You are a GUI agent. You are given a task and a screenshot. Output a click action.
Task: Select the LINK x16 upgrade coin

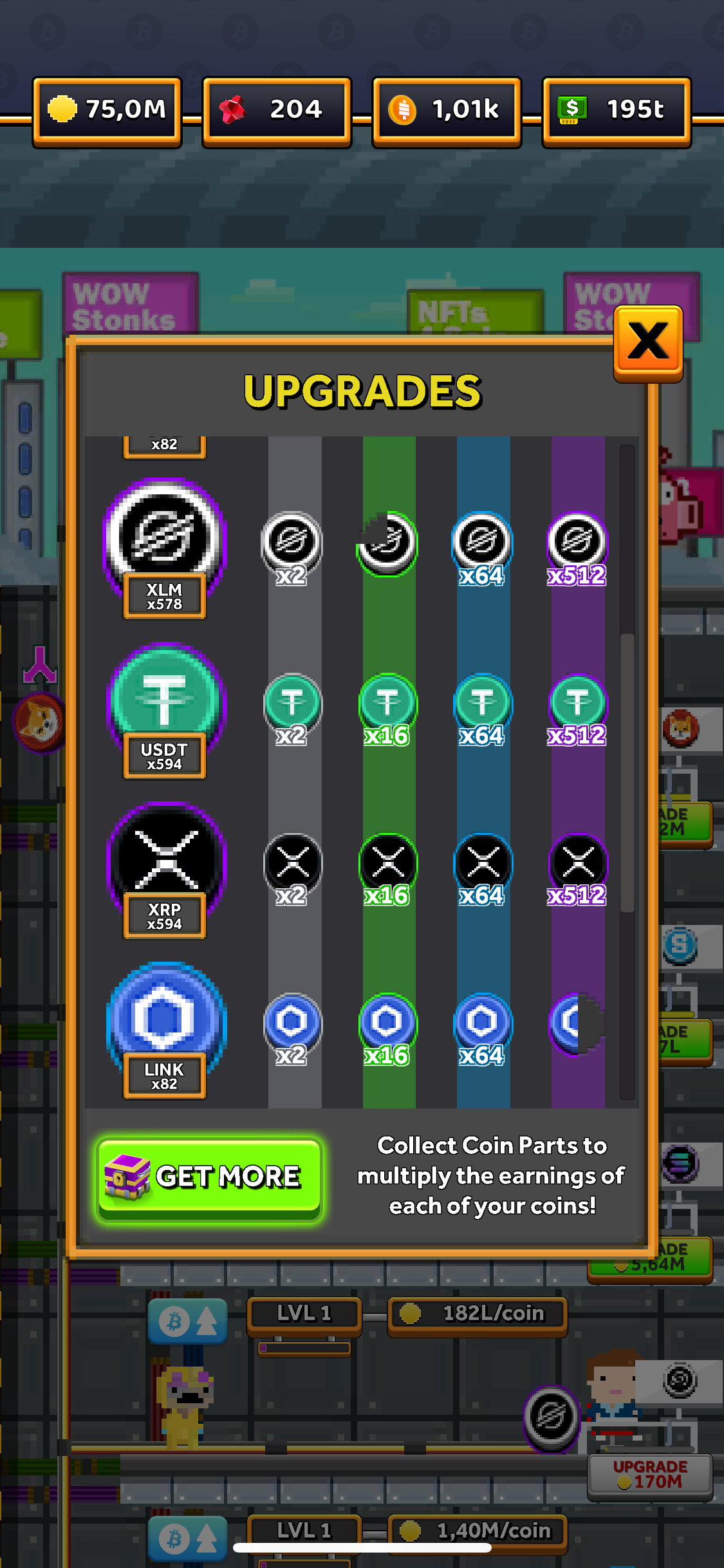click(x=387, y=1023)
